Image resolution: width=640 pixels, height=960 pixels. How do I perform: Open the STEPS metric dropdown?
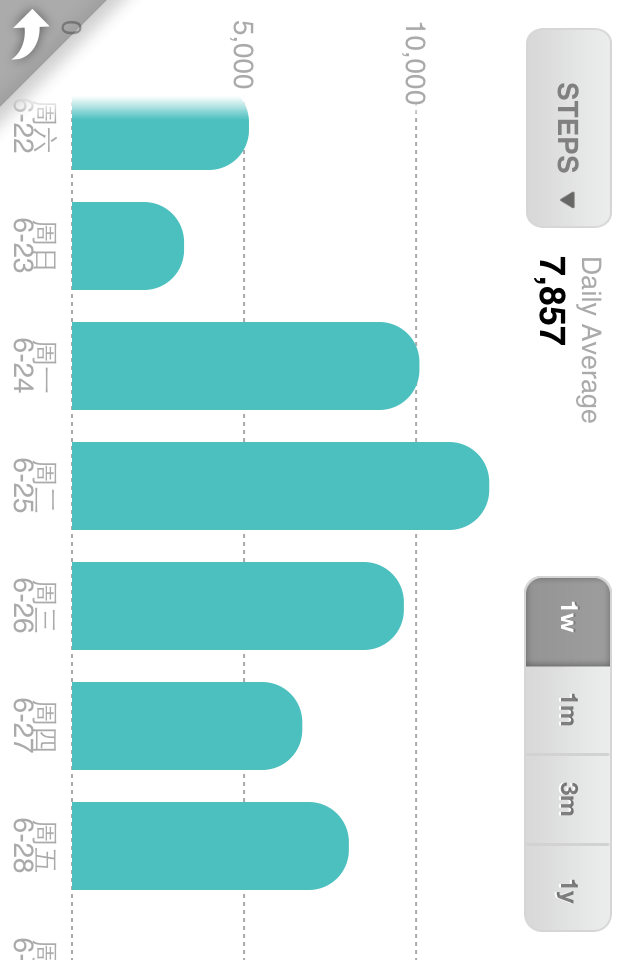[568, 128]
